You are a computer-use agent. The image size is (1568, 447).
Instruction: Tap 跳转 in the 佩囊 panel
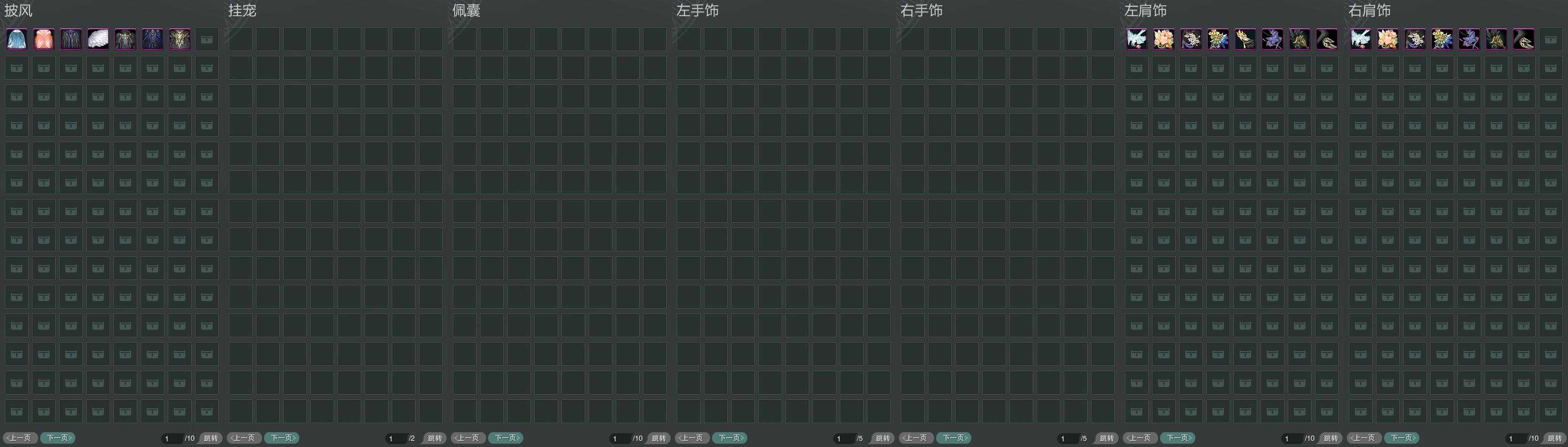(x=659, y=438)
